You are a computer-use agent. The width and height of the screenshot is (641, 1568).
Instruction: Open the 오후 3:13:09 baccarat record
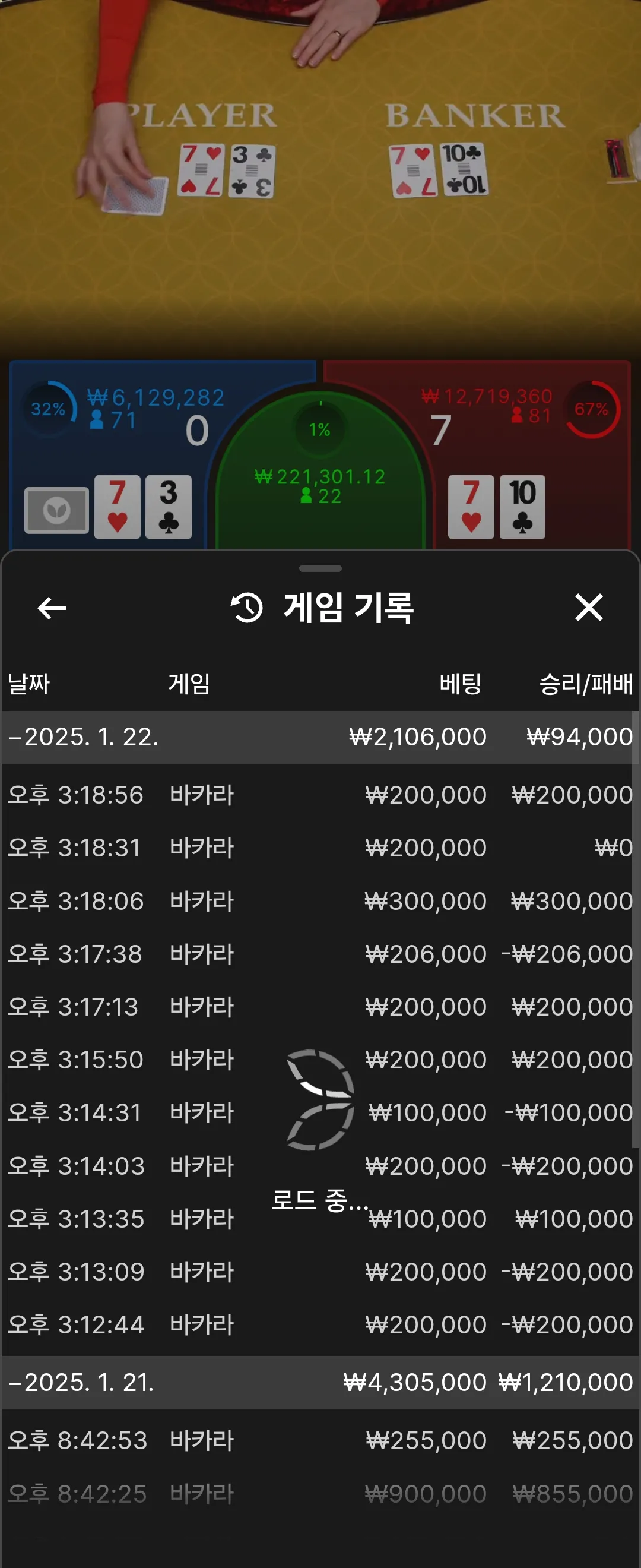click(316, 1272)
